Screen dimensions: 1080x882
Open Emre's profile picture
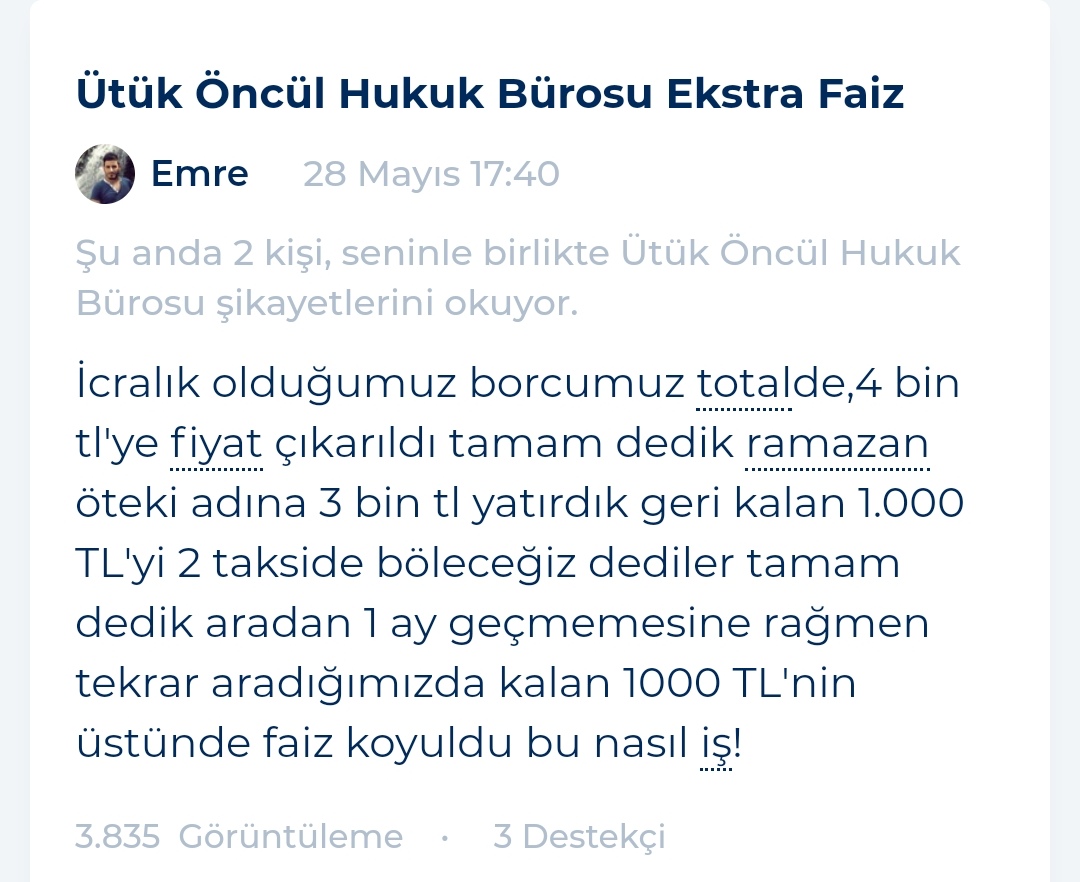(105, 174)
